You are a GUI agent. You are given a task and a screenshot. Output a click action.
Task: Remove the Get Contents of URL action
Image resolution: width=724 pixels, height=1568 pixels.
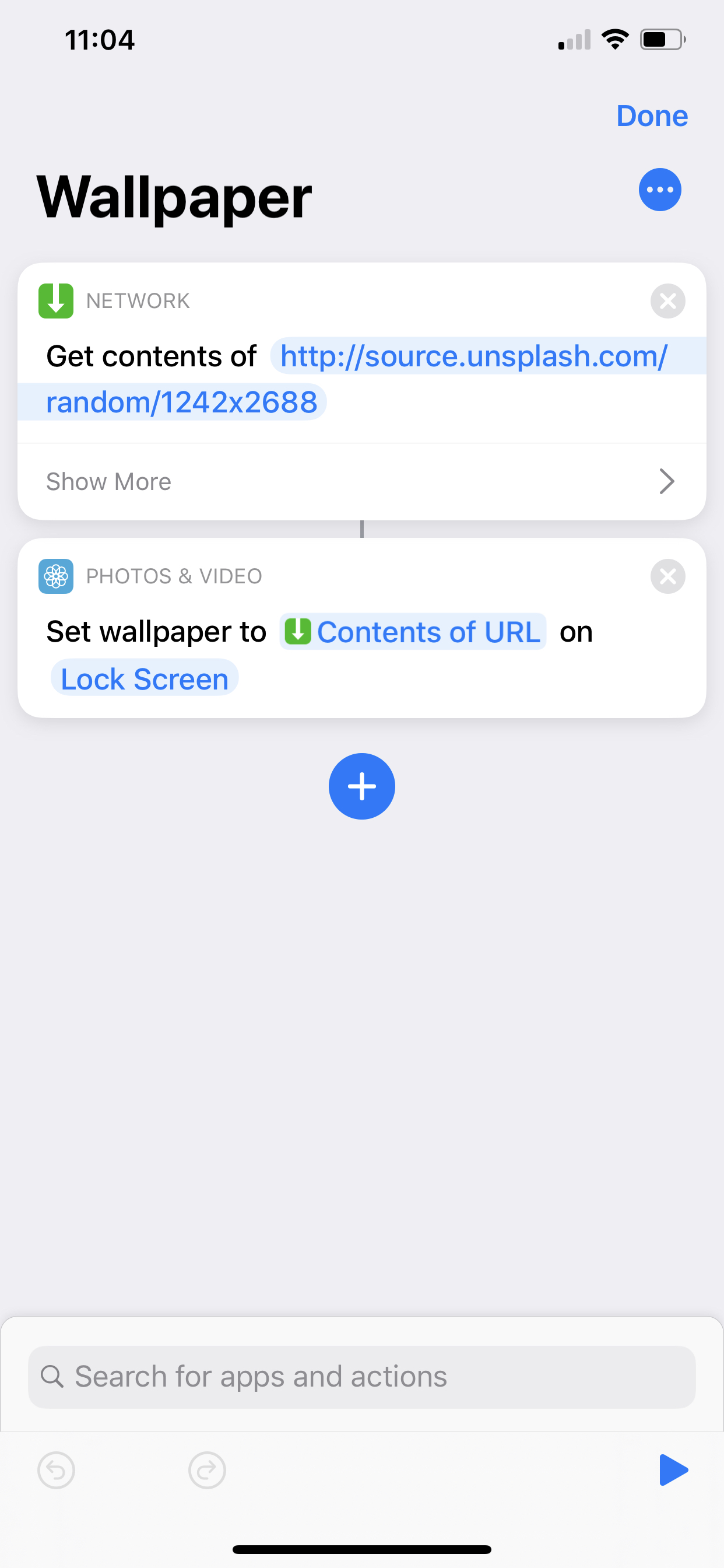(667, 300)
